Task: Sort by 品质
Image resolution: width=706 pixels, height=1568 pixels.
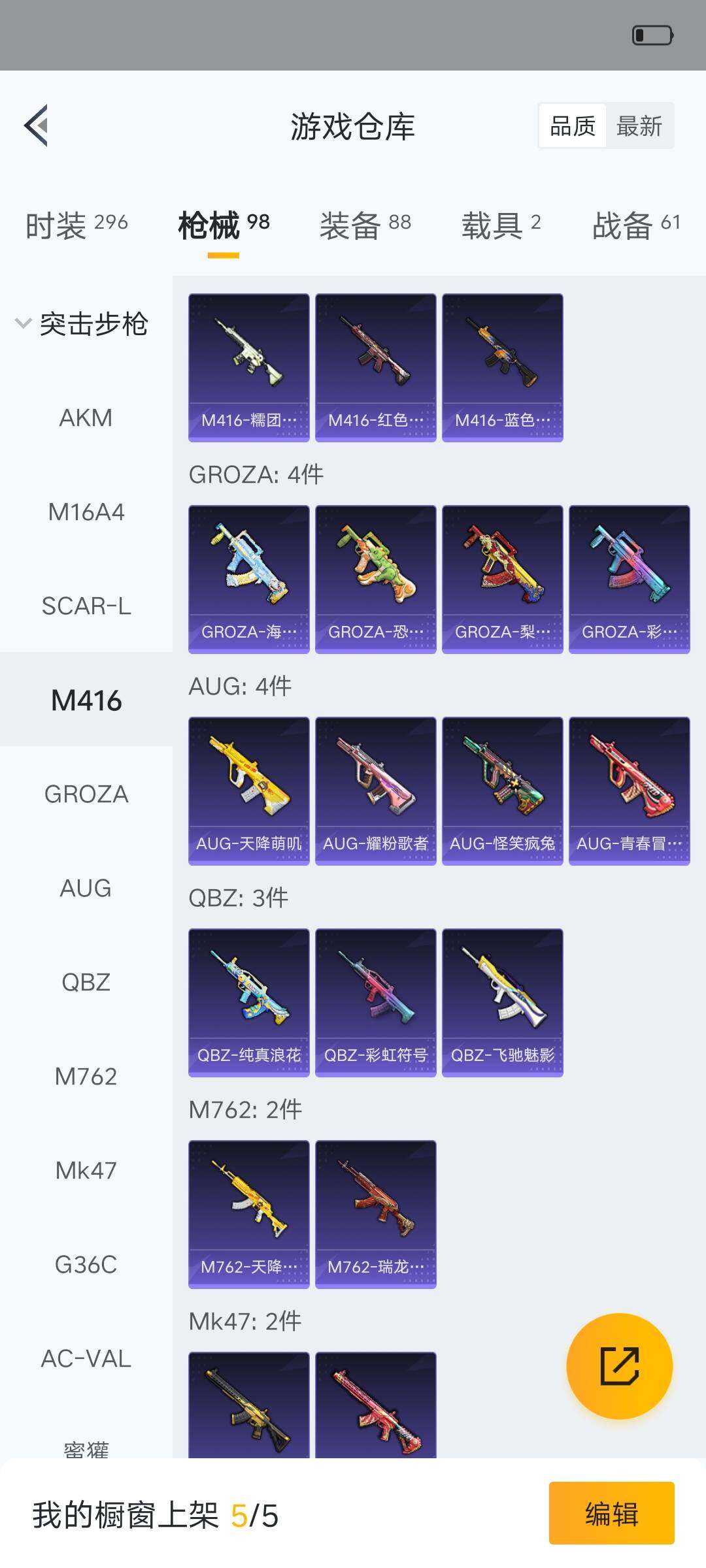Action: point(573,126)
